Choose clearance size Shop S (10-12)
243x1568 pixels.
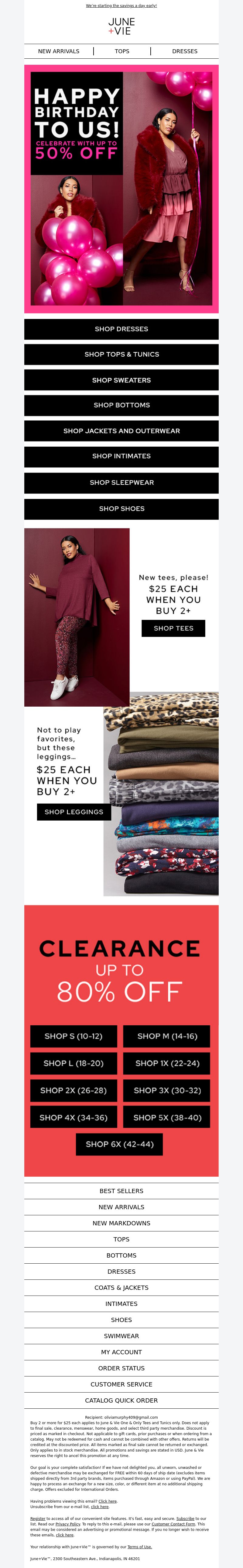coord(74,1036)
